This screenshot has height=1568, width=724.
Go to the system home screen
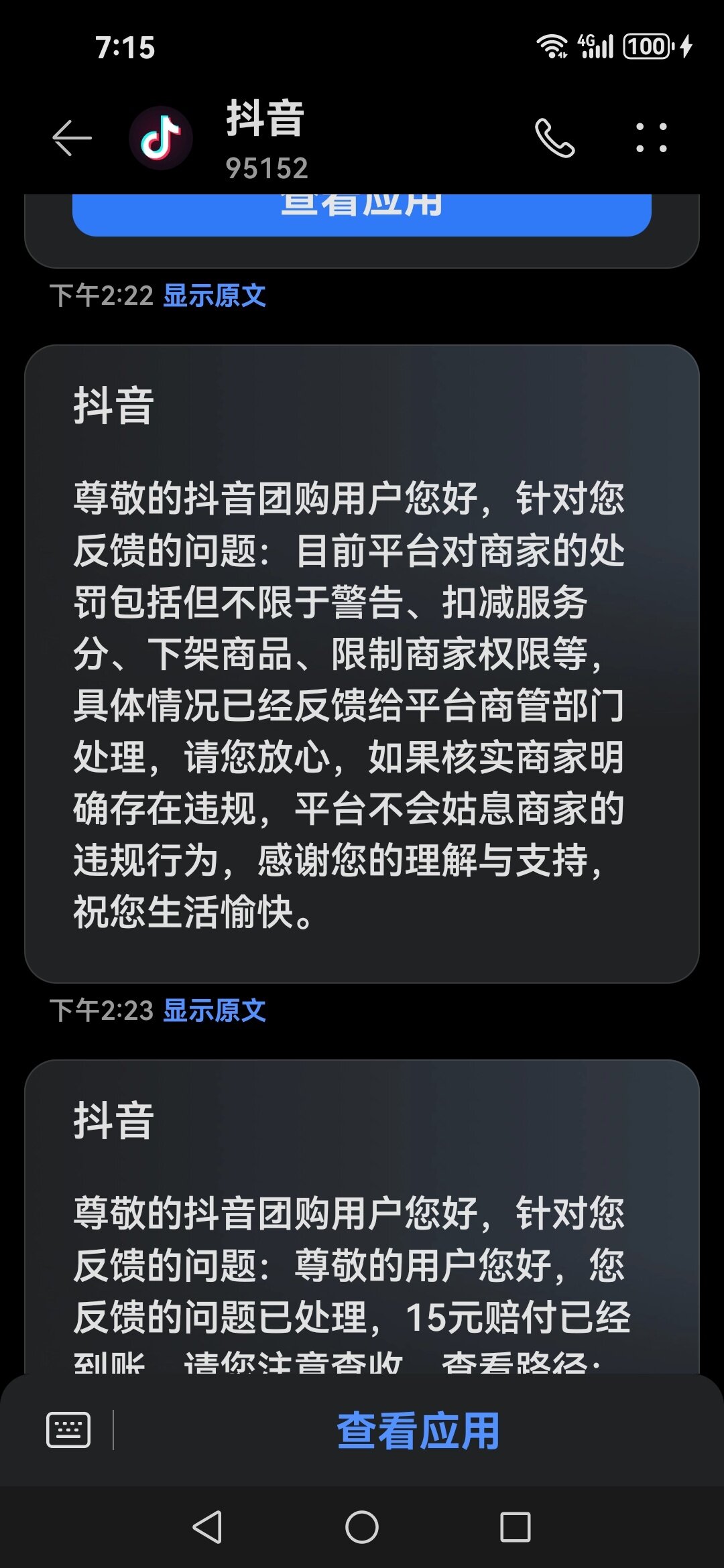point(362,1528)
